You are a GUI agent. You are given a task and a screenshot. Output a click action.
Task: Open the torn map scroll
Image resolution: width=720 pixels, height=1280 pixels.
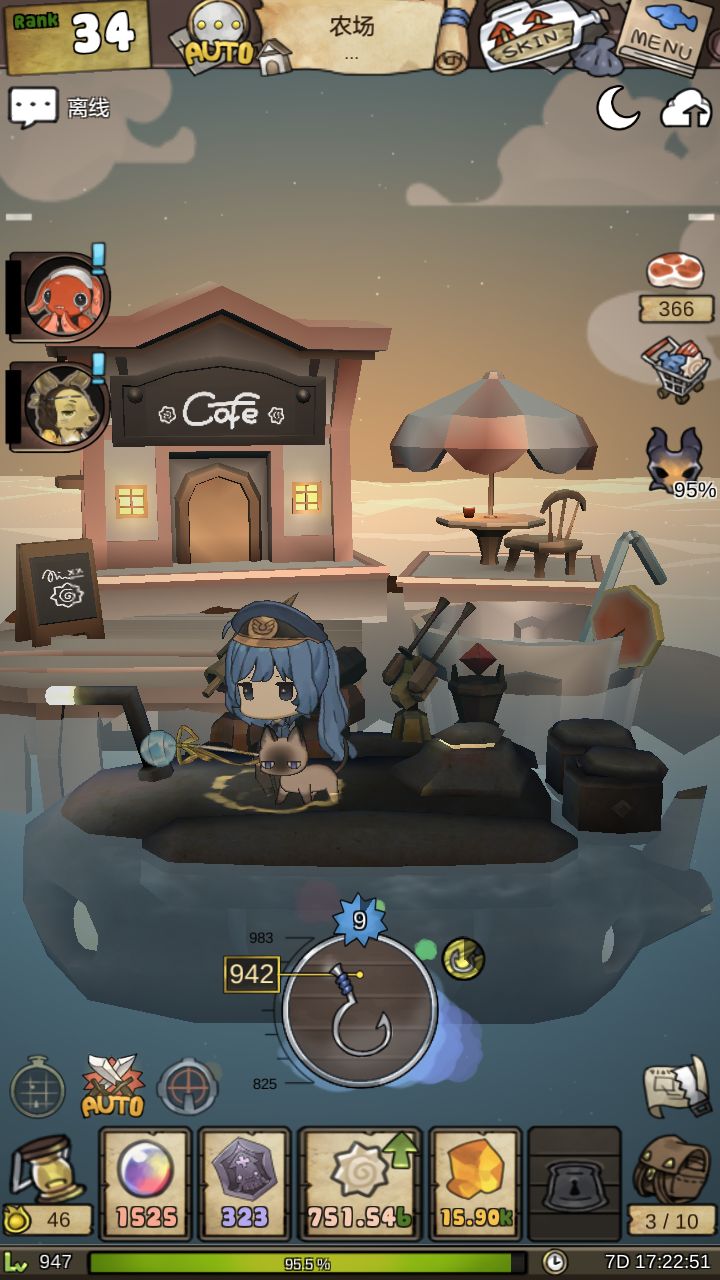click(675, 1087)
